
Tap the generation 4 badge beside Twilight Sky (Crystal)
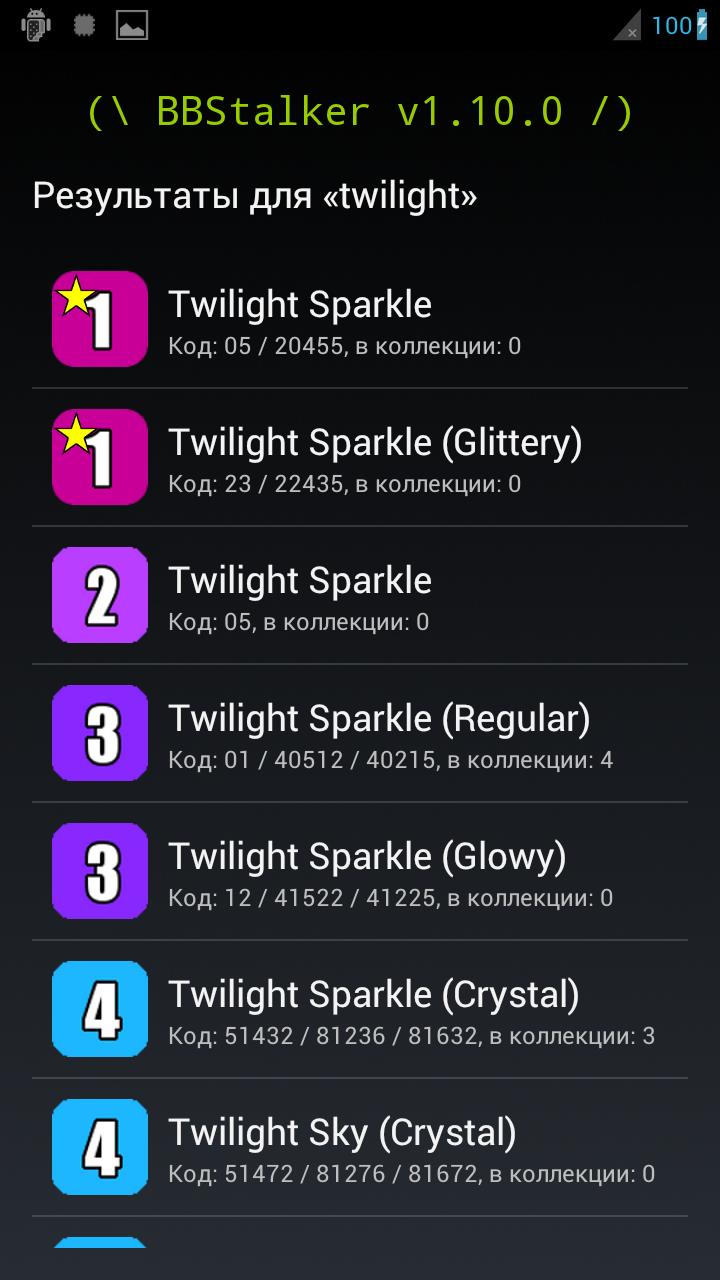click(x=99, y=1147)
